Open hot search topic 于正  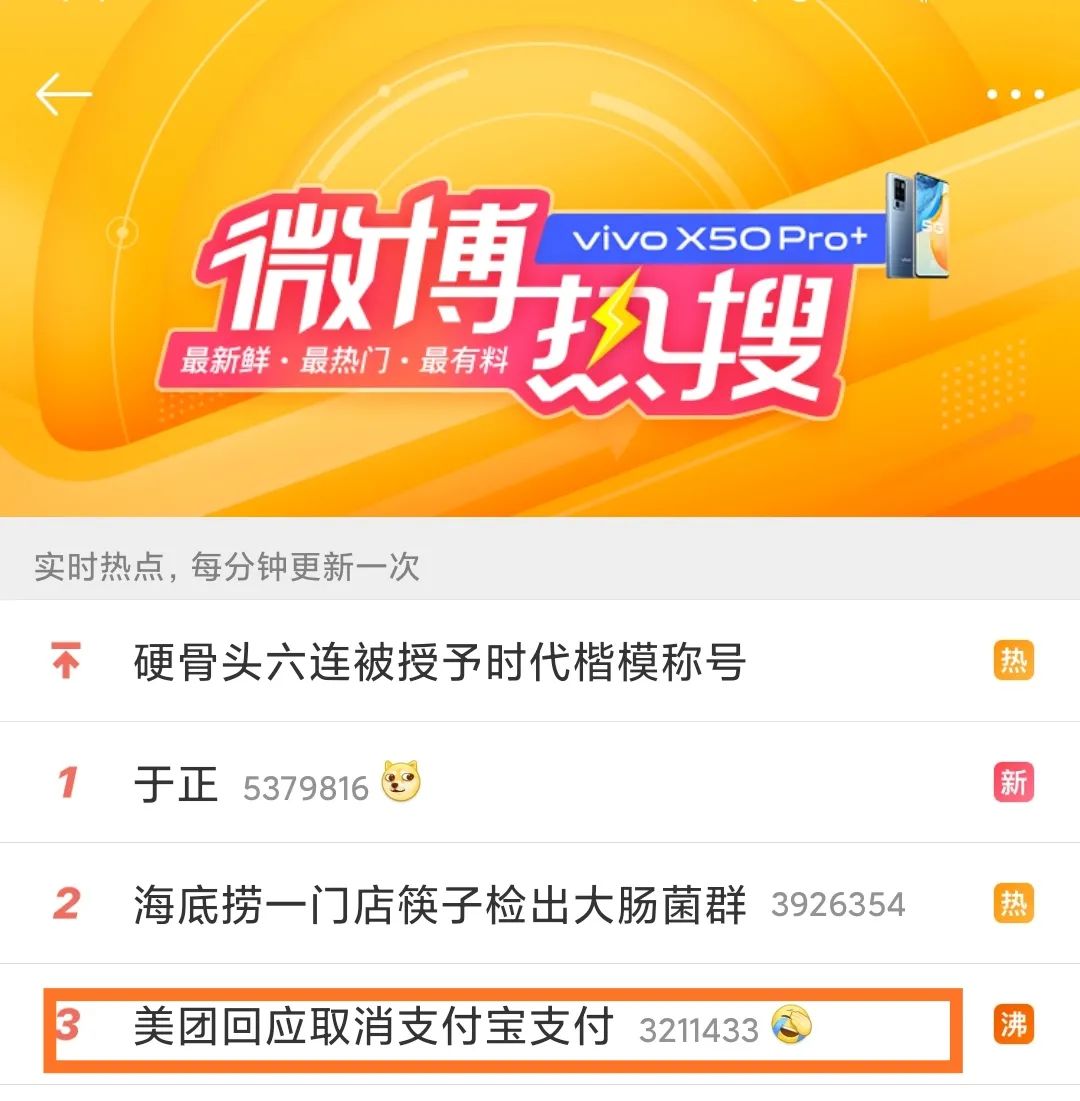coord(176,784)
